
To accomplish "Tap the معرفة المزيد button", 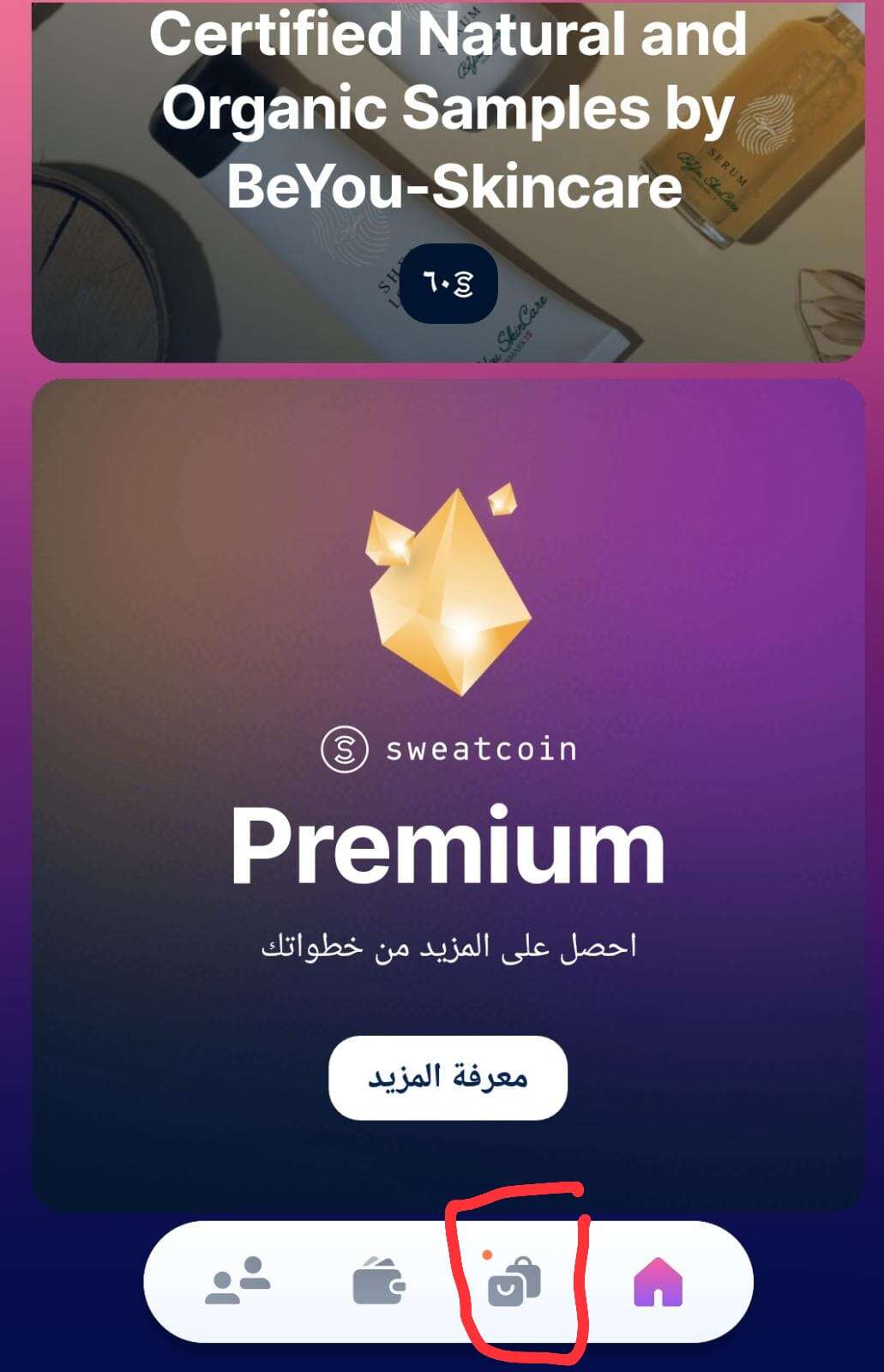I will click(x=448, y=1077).
